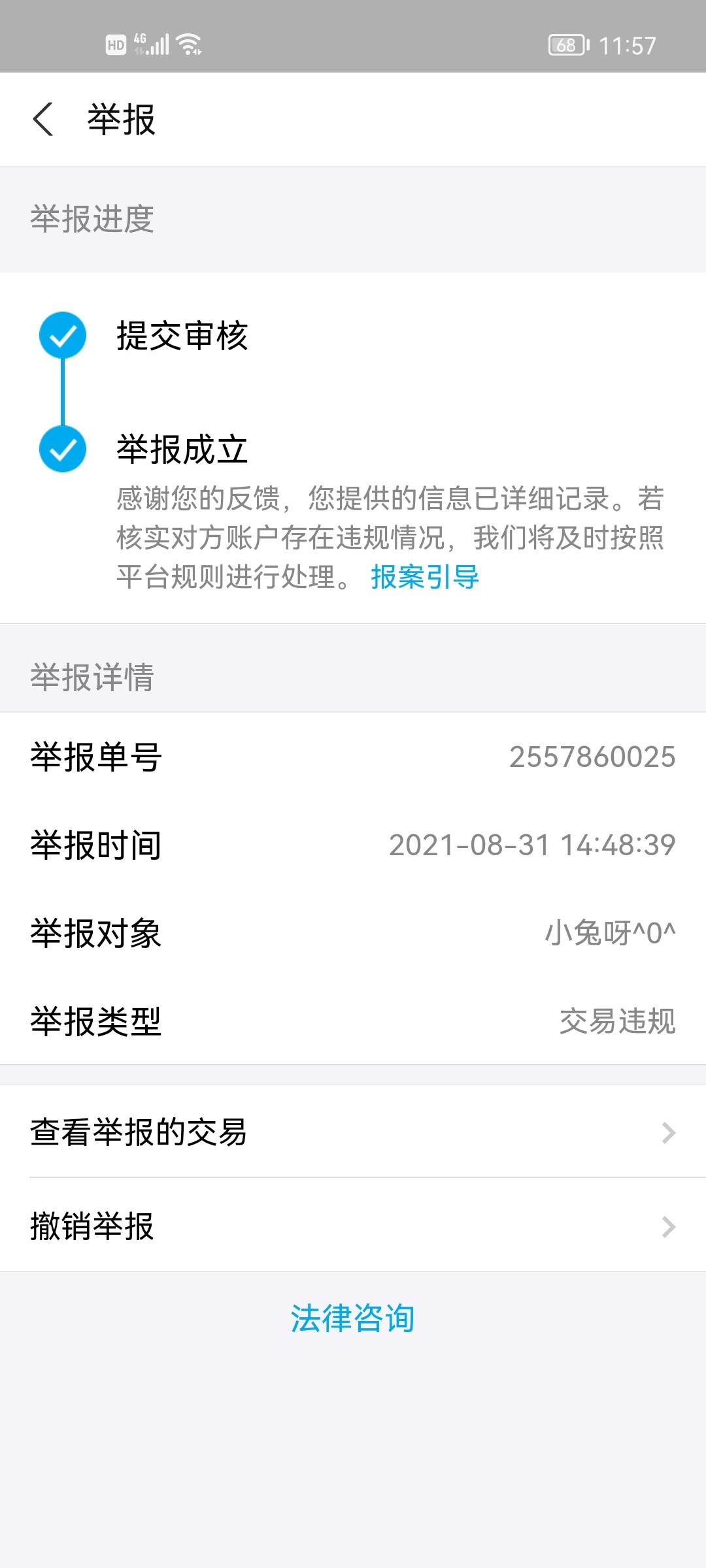Expand the chevron beside 查看举报的交易
706x1568 pixels.
coord(668,1134)
